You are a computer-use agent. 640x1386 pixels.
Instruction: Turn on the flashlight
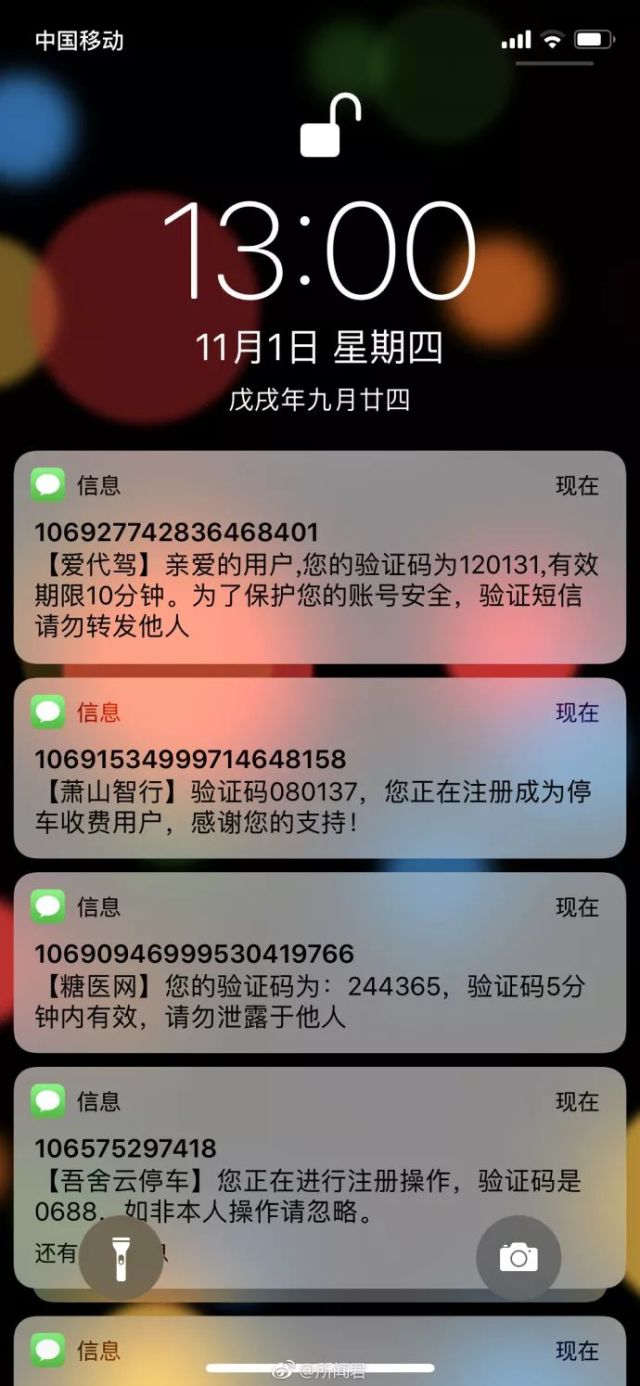coord(121,1257)
